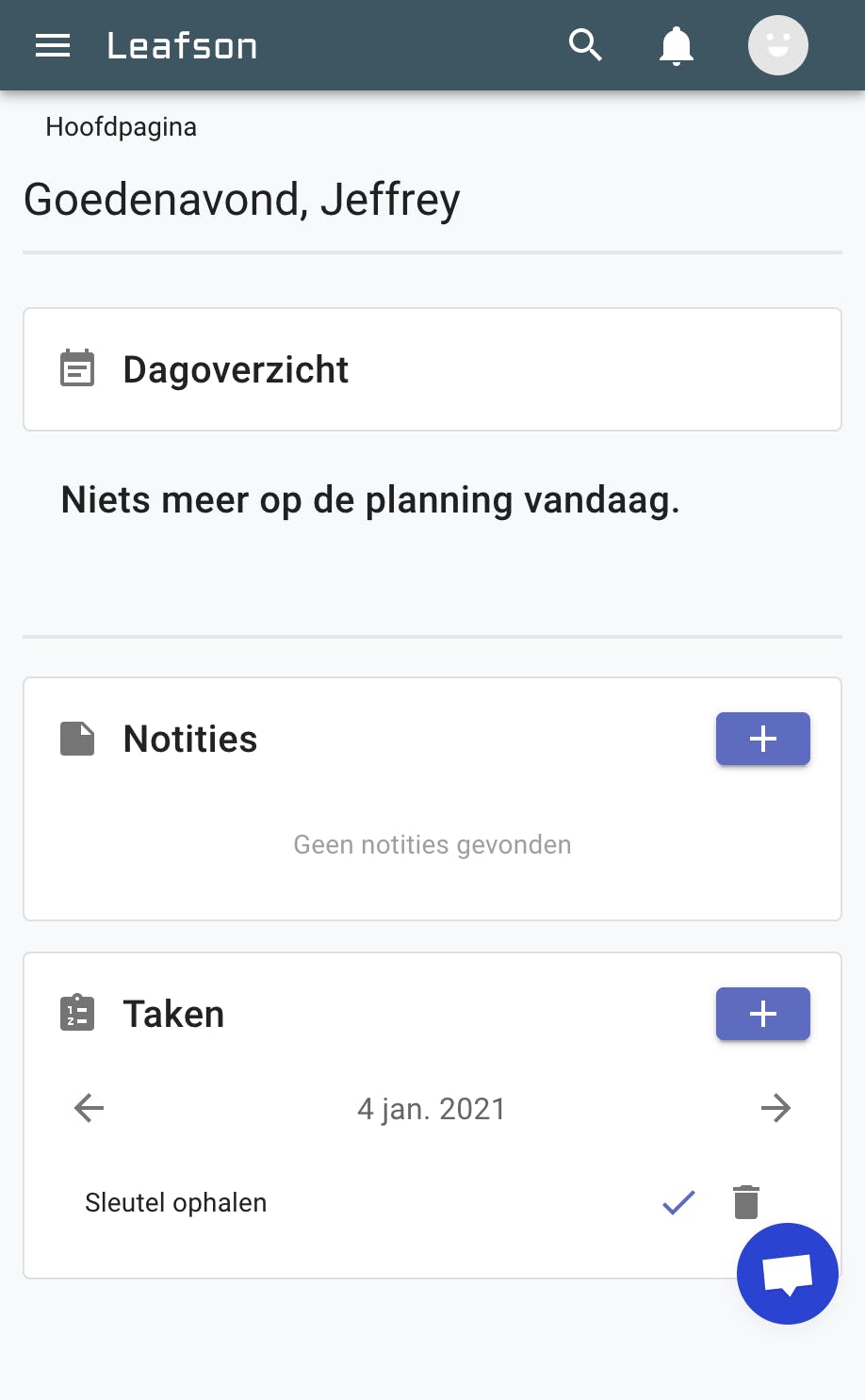
Task: Open the notifications bell
Action: (x=677, y=46)
